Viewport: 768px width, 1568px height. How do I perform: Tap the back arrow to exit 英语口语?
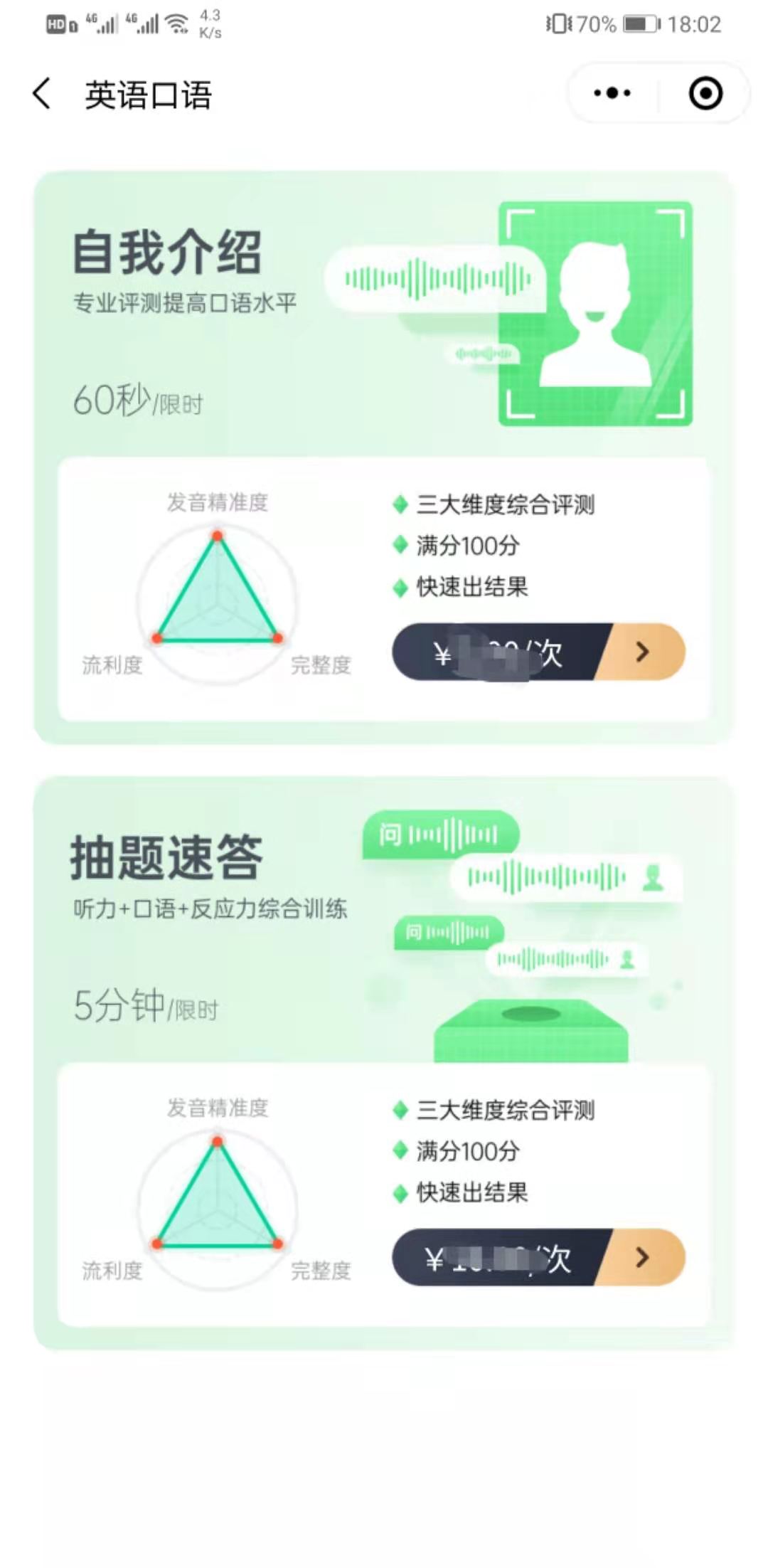[x=41, y=93]
